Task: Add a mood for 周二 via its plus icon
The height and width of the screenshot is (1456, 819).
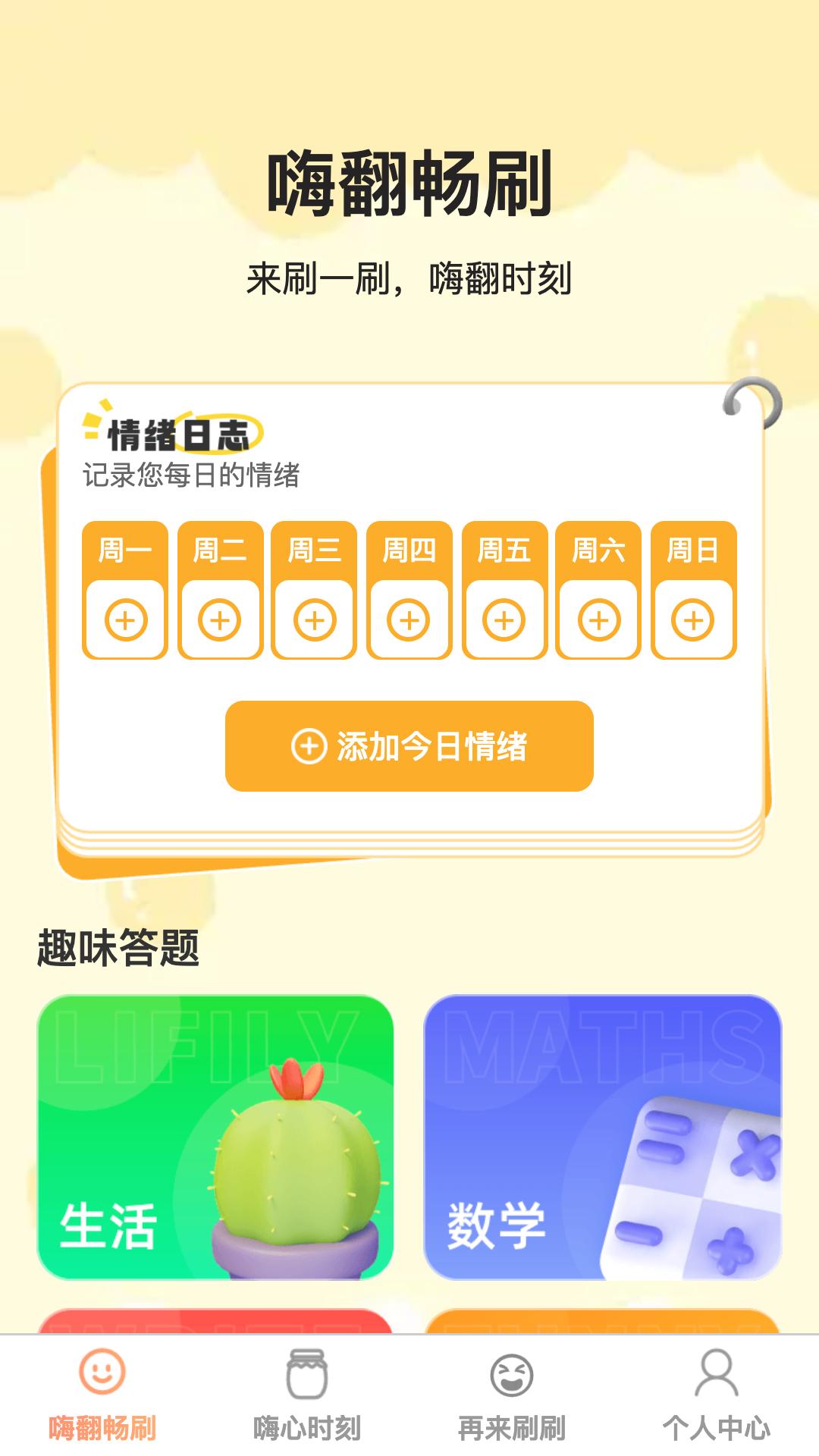Action: tap(219, 622)
